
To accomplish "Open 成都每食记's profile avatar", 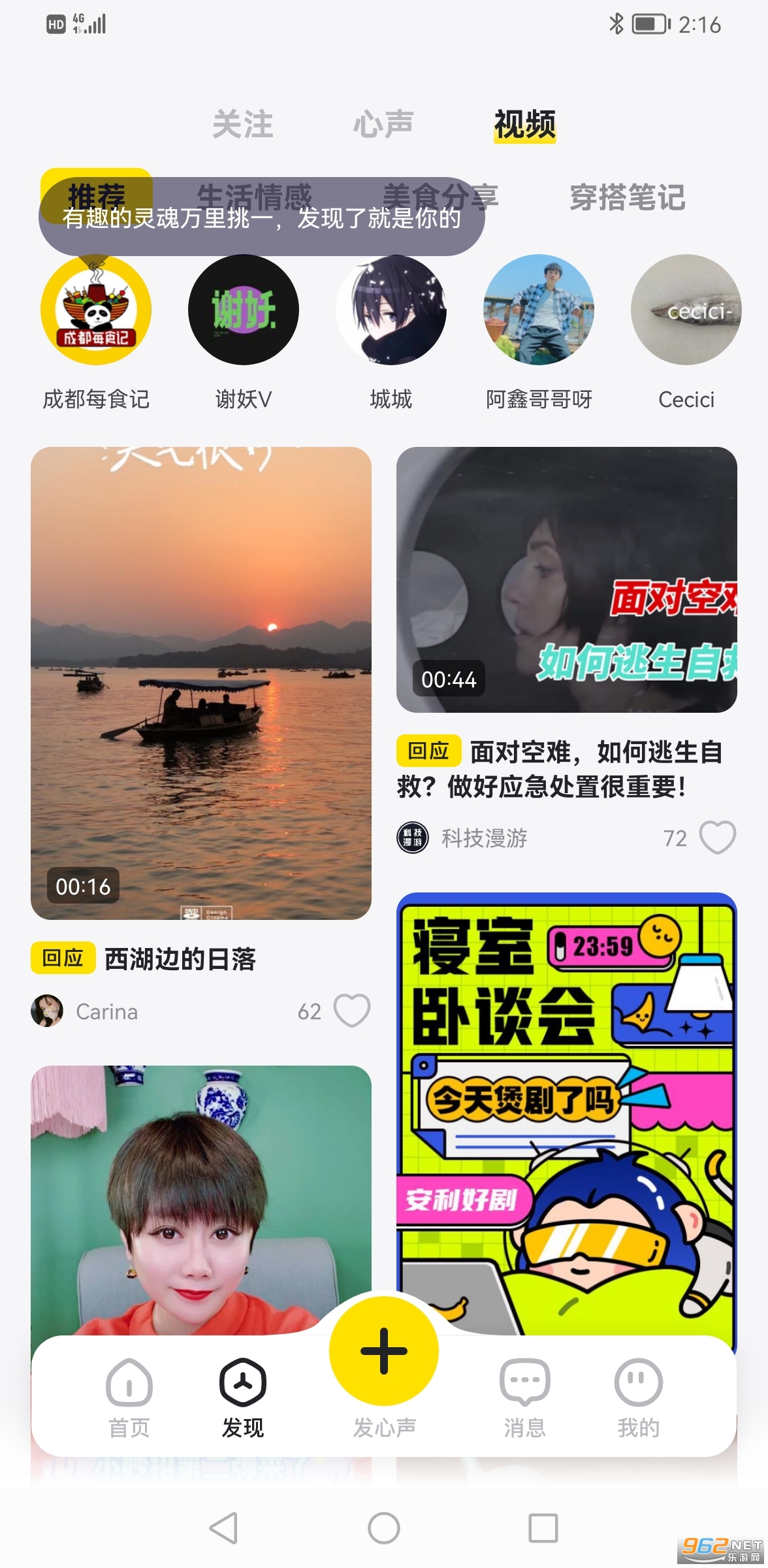I will click(x=96, y=310).
